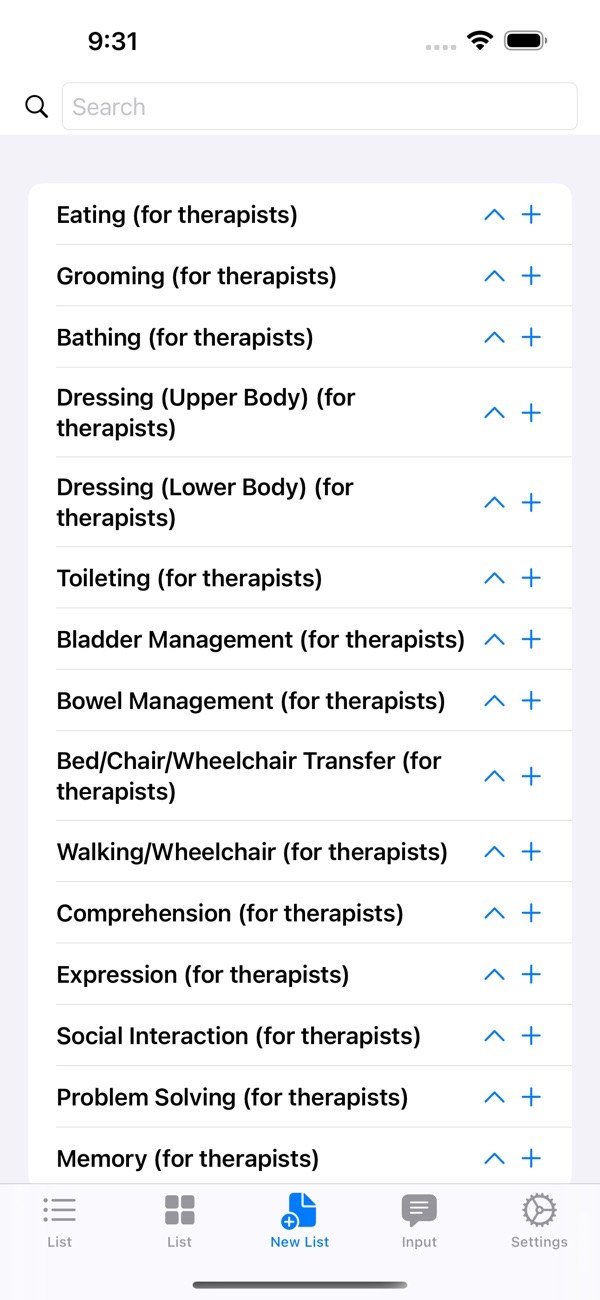Switch to the Input tab
The image size is (600, 1300).
pos(419,1221)
